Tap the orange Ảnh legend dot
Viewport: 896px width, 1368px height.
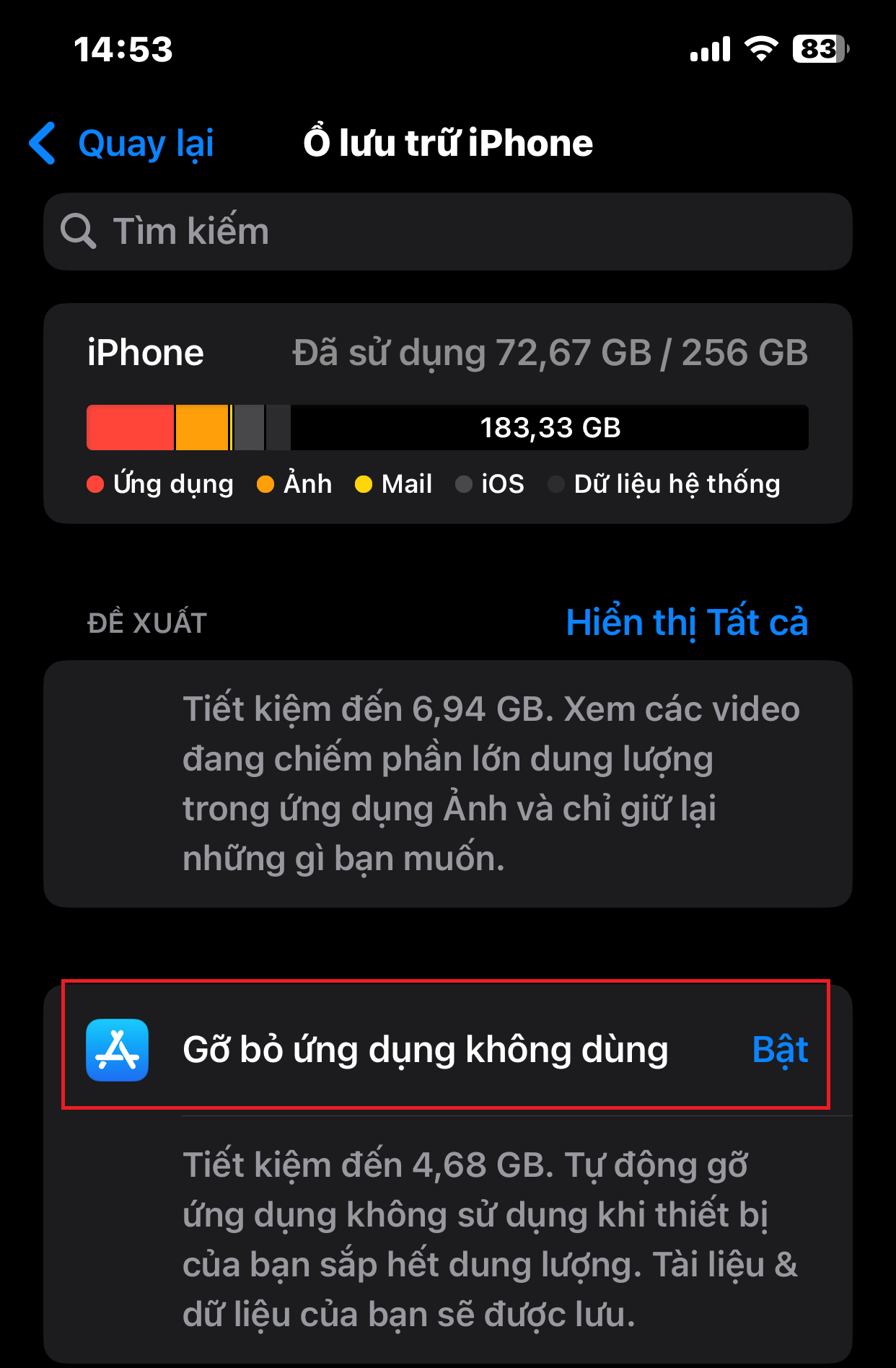click(267, 484)
